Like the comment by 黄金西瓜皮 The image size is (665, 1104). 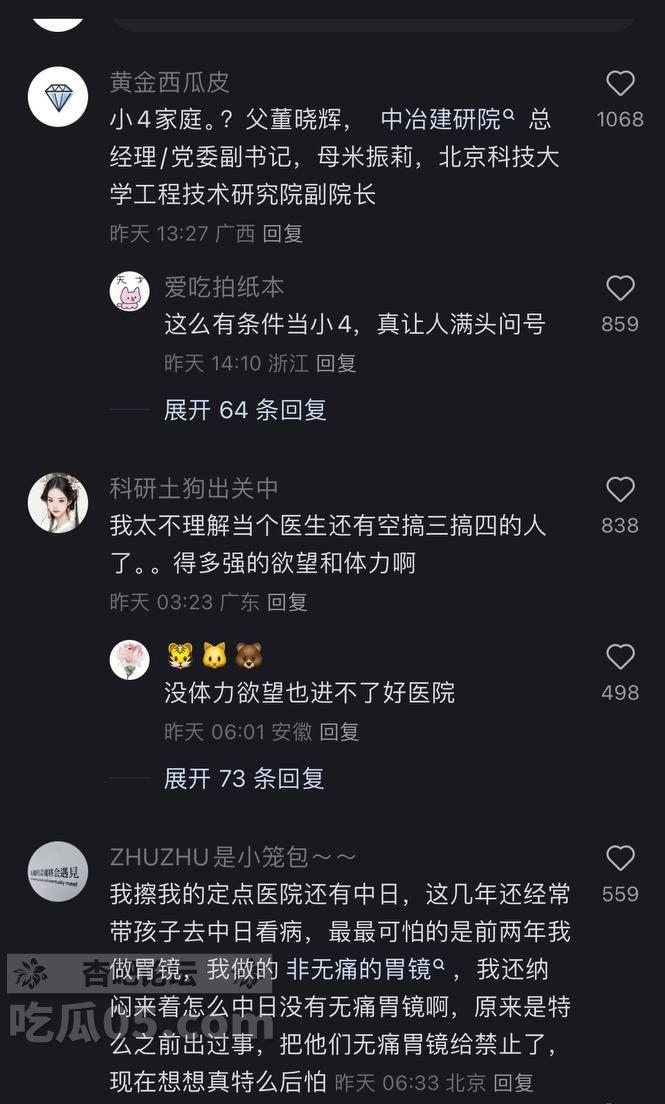tap(620, 84)
